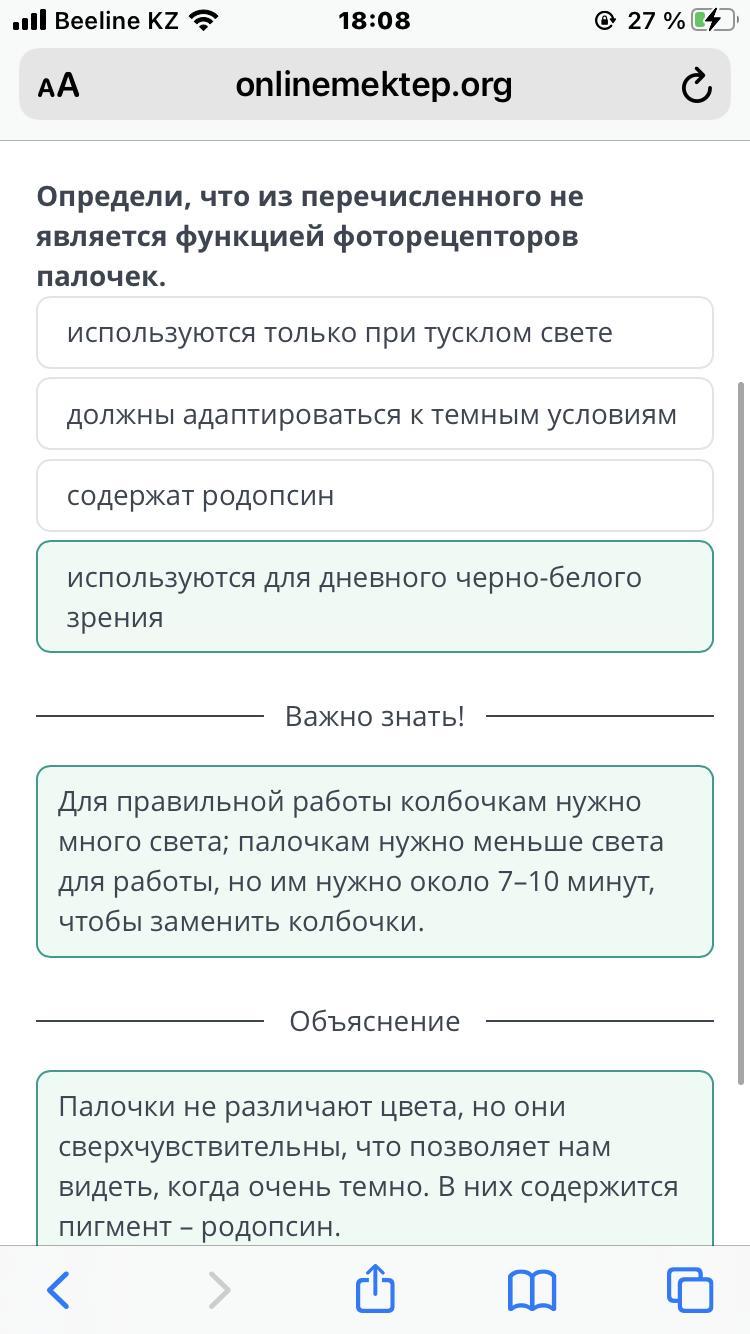Share this page
Screen dimensions: 750x1334
(375, 1288)
